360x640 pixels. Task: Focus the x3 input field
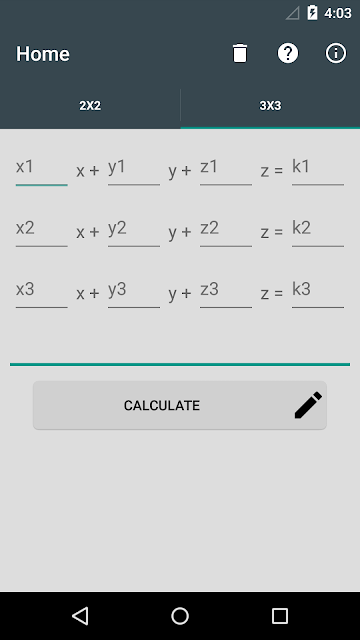pos(42,292)
